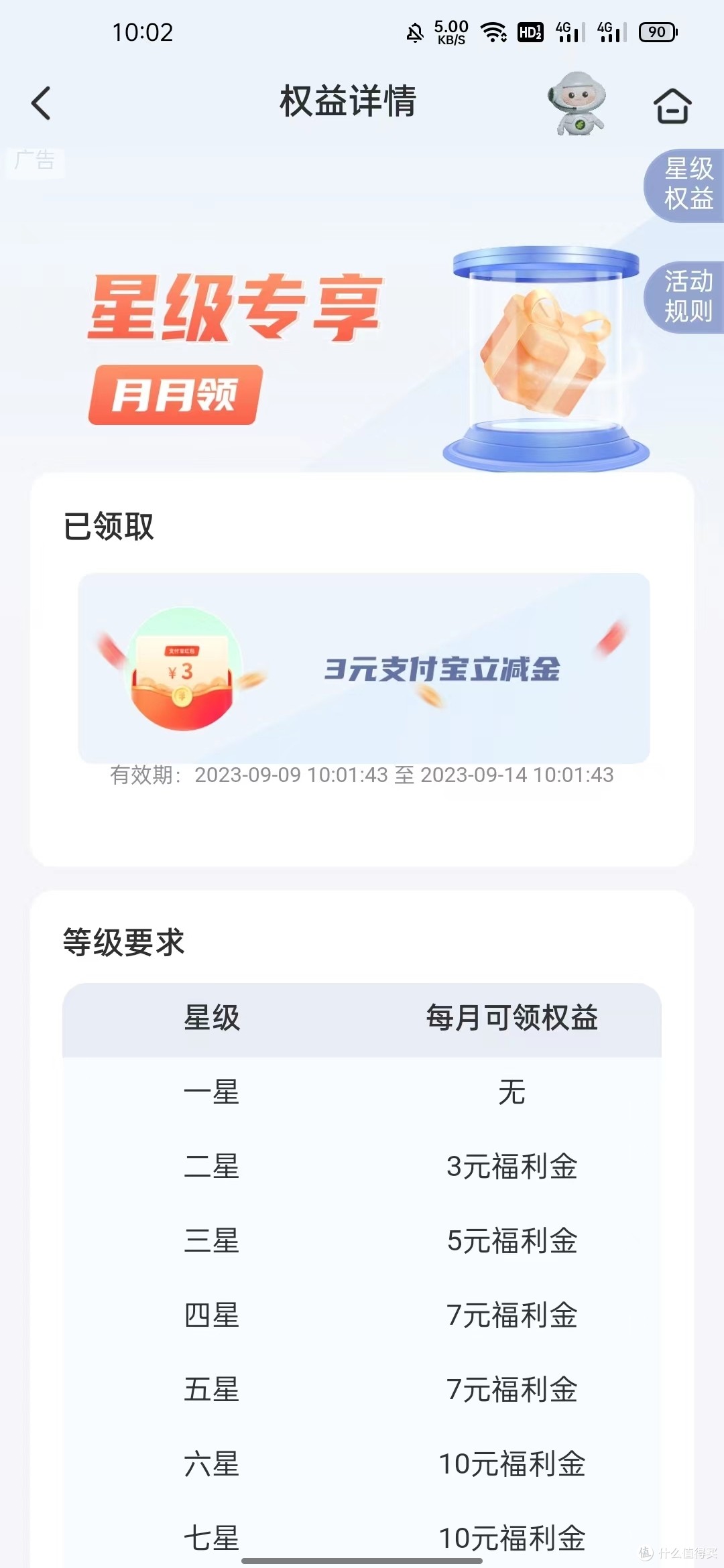Select the 二星 row showing 3元福利金
This screenshot has width=724, height=1568.
(x=362, y=1167)
